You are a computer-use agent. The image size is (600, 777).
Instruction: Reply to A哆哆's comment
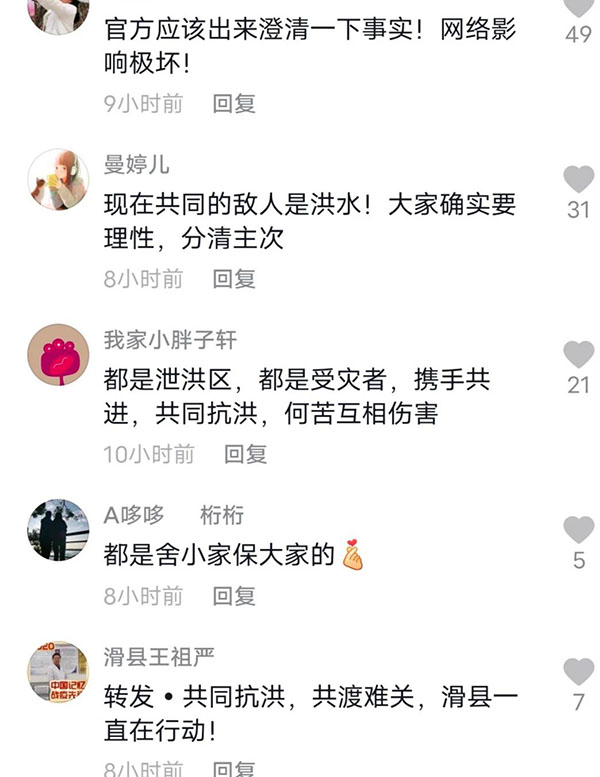pos(234,596)
